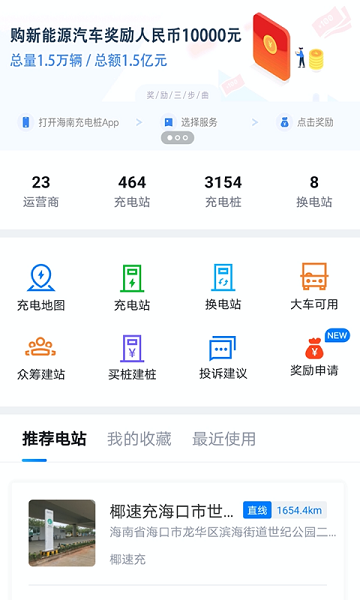Switch to the 最近使用 tab

point(224,439)
